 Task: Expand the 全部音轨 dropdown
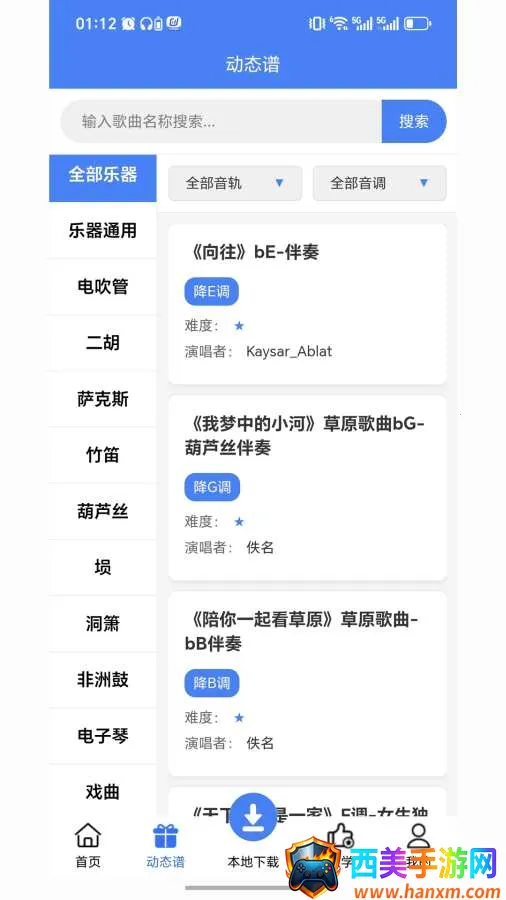point(235,184)
